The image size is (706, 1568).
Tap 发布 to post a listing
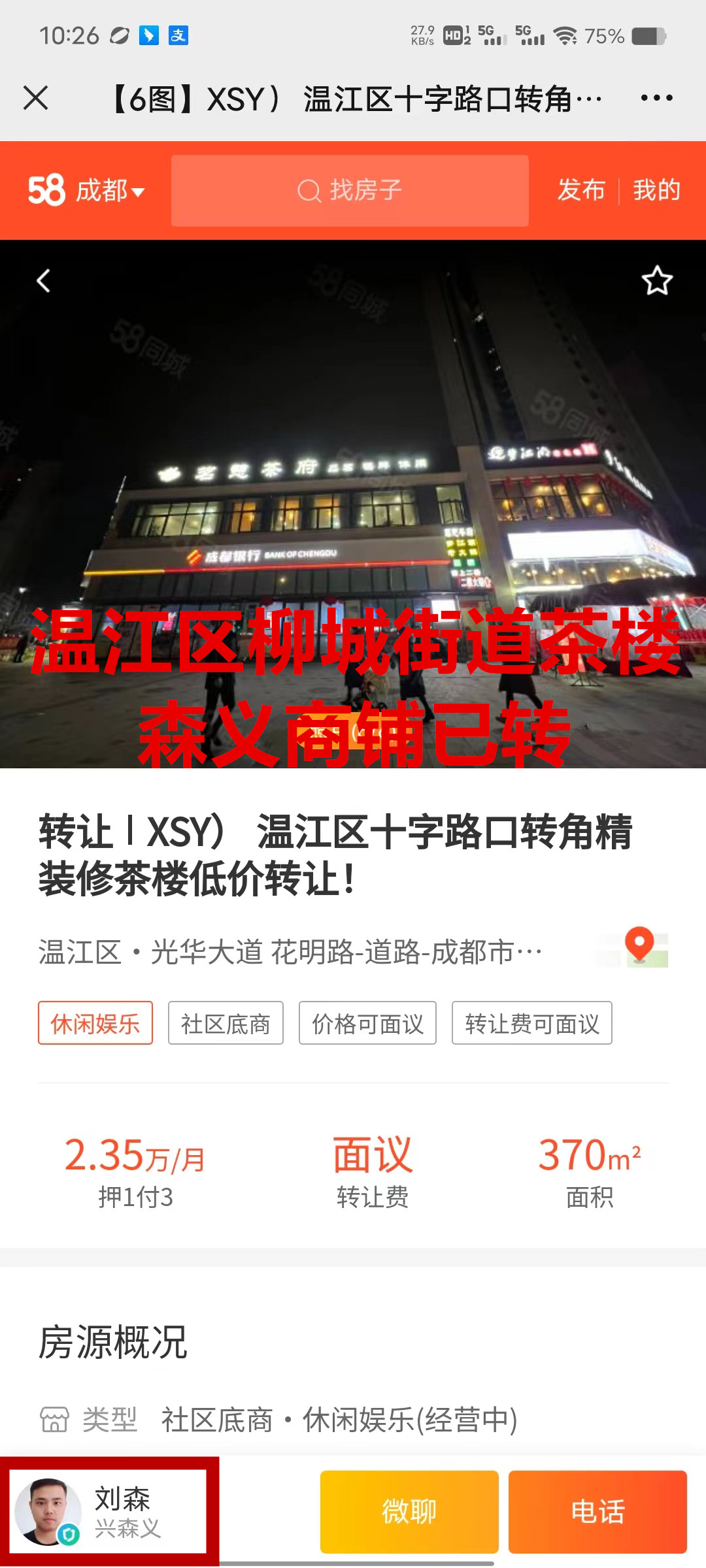[x=580, y=190]
